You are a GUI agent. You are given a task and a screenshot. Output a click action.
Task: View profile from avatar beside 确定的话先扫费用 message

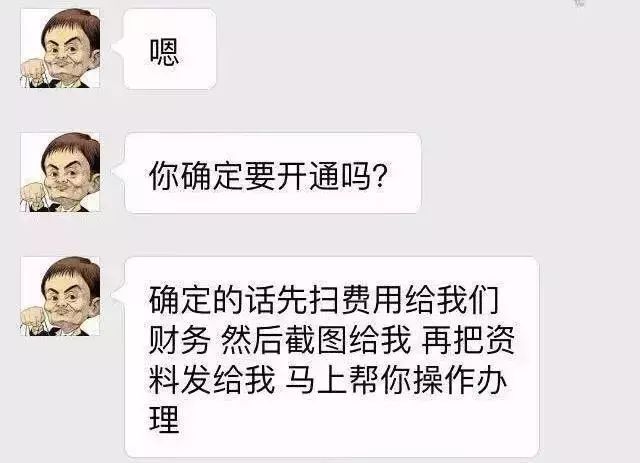point(60,296)
